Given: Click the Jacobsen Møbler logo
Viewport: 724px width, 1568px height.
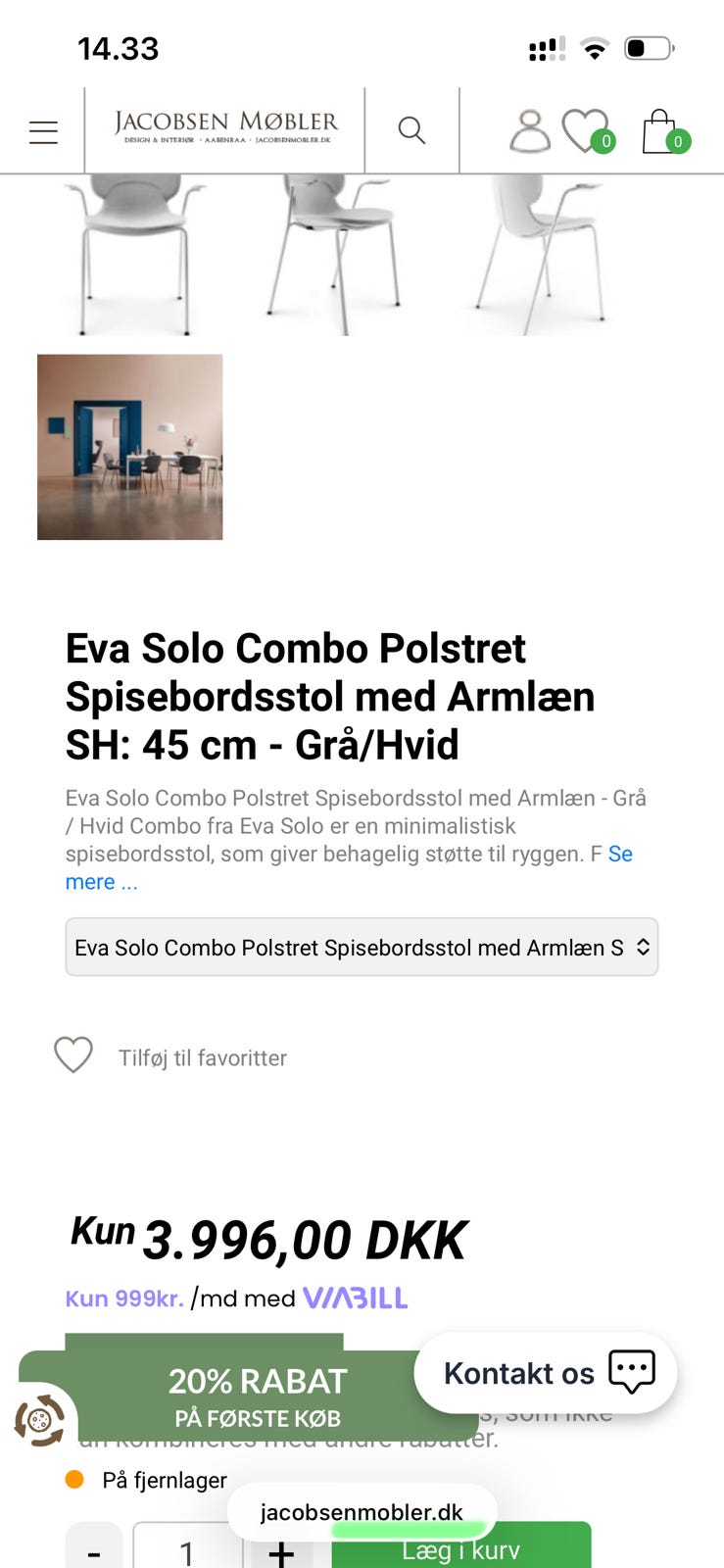Looking at the screenshot, I should pyautogui.click(x=224, y=128).
